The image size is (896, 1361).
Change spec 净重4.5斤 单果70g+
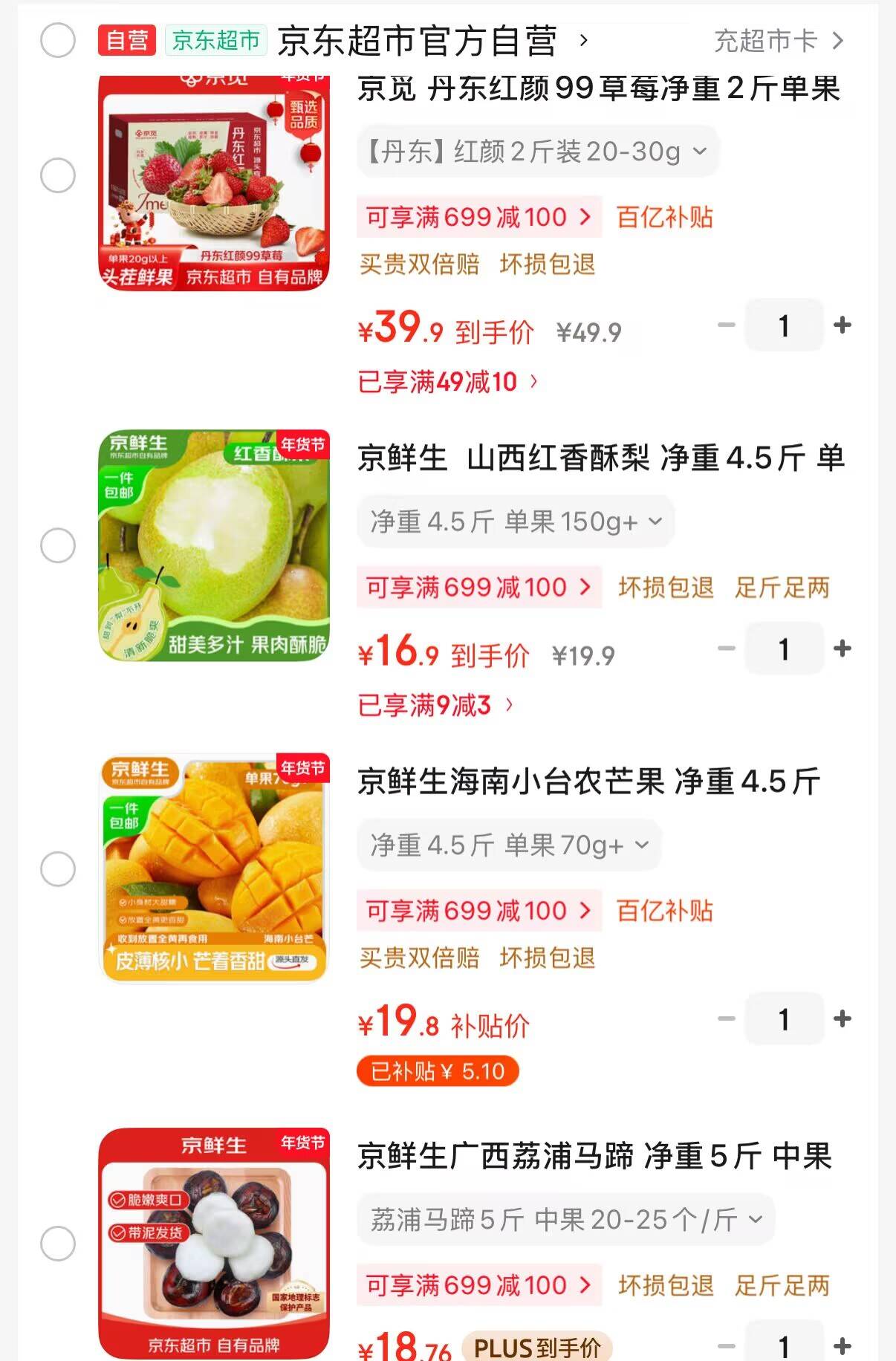click(509, 845)
